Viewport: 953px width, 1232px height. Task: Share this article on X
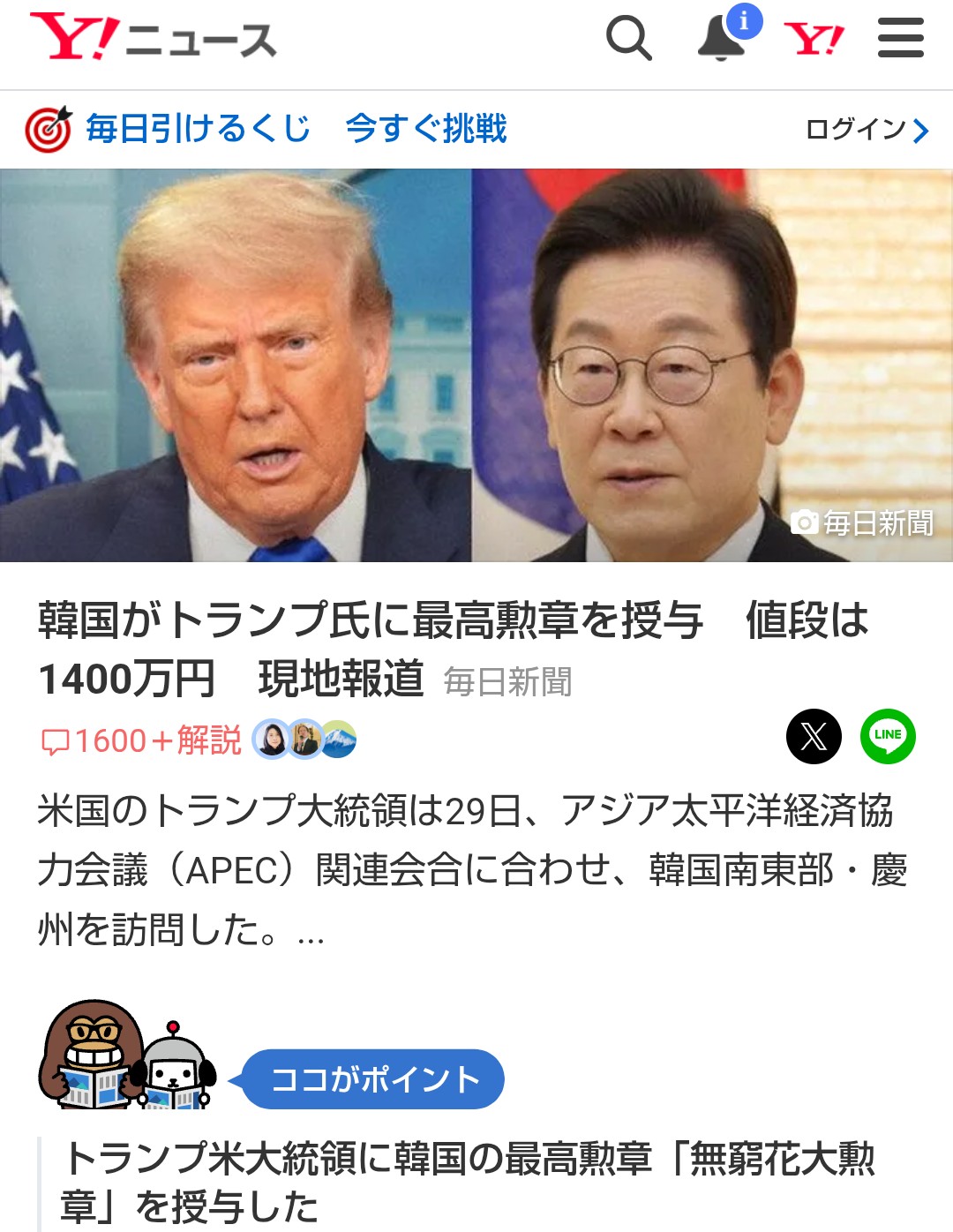tap(814, 736)
